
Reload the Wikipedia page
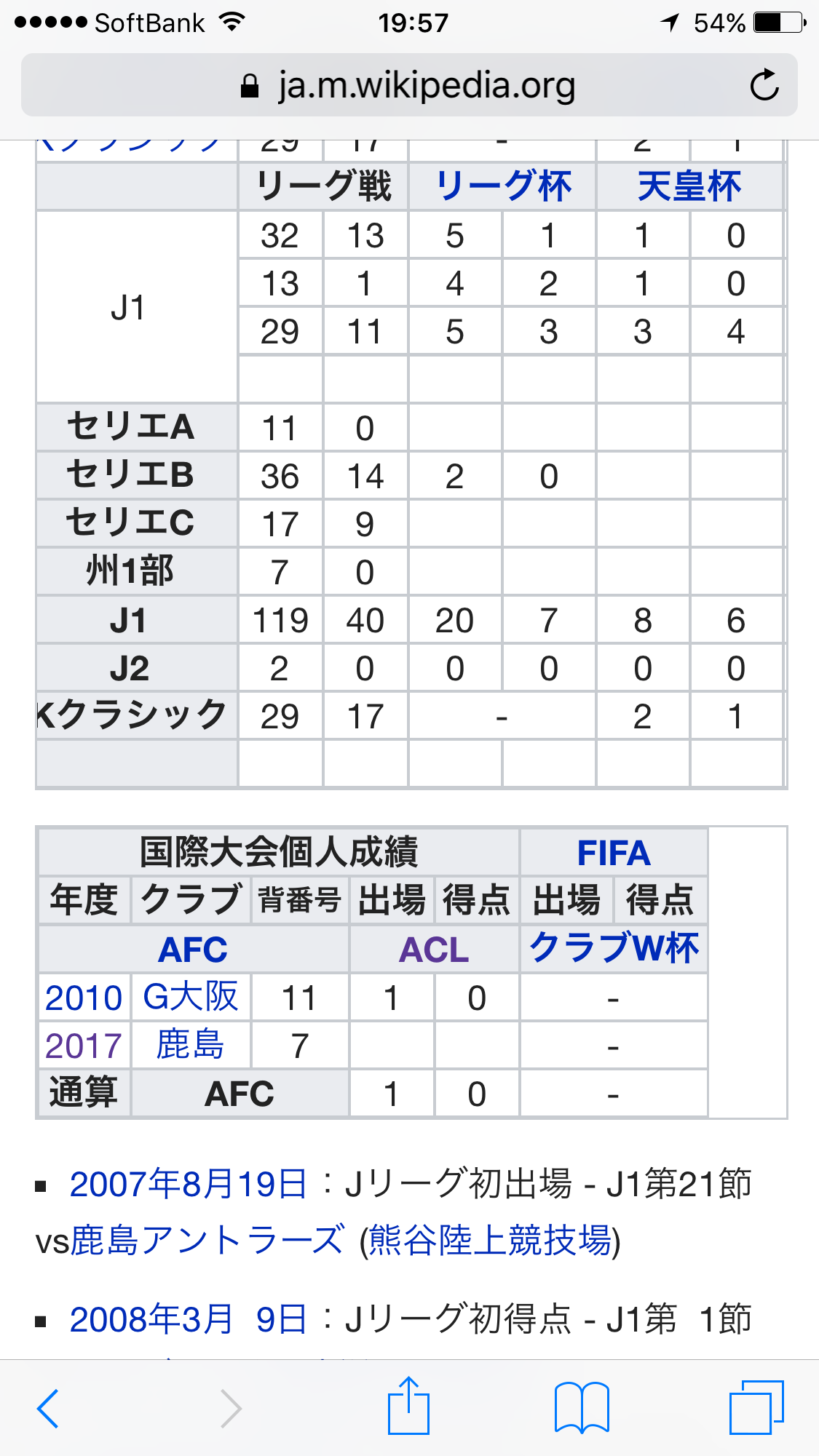click(x=764, y=86)
